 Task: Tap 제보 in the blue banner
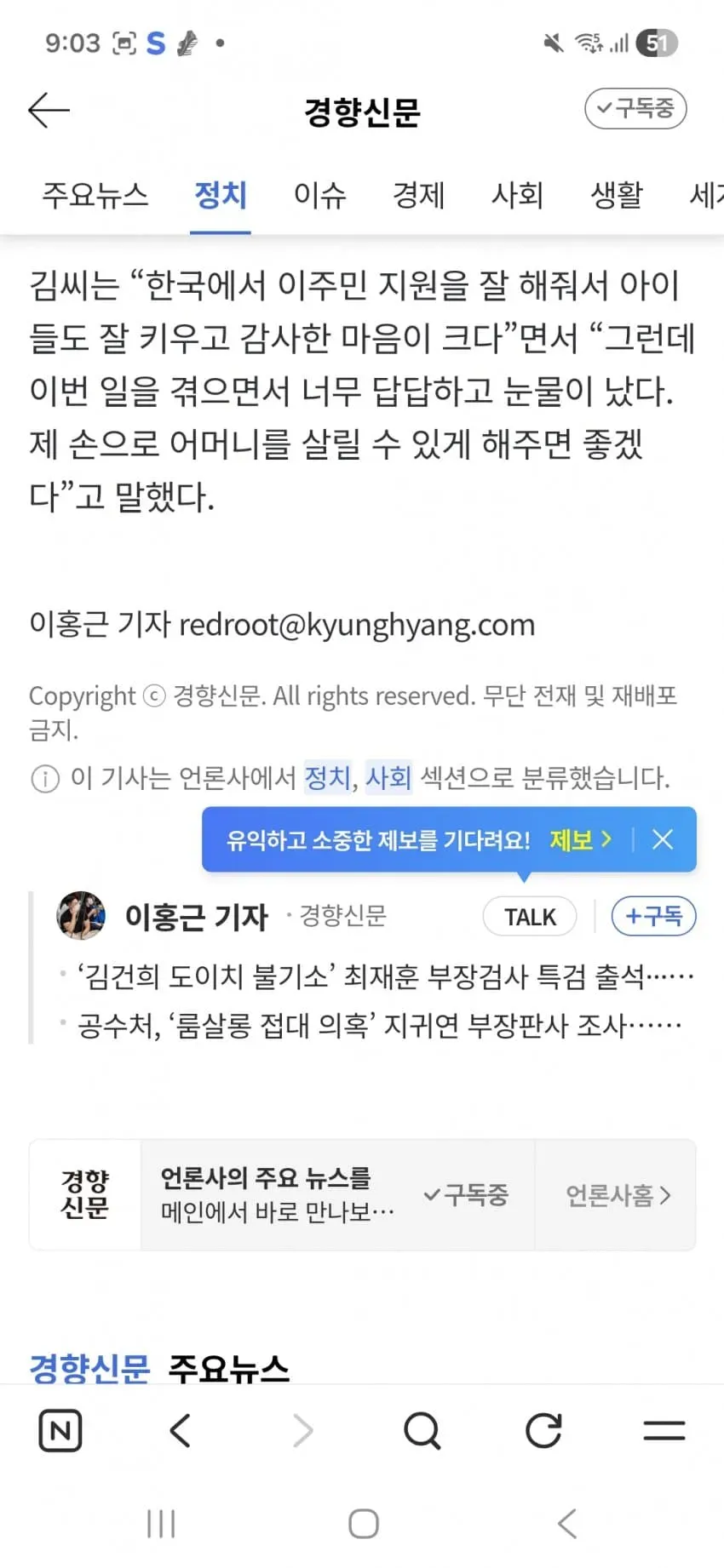pos(580,840)
